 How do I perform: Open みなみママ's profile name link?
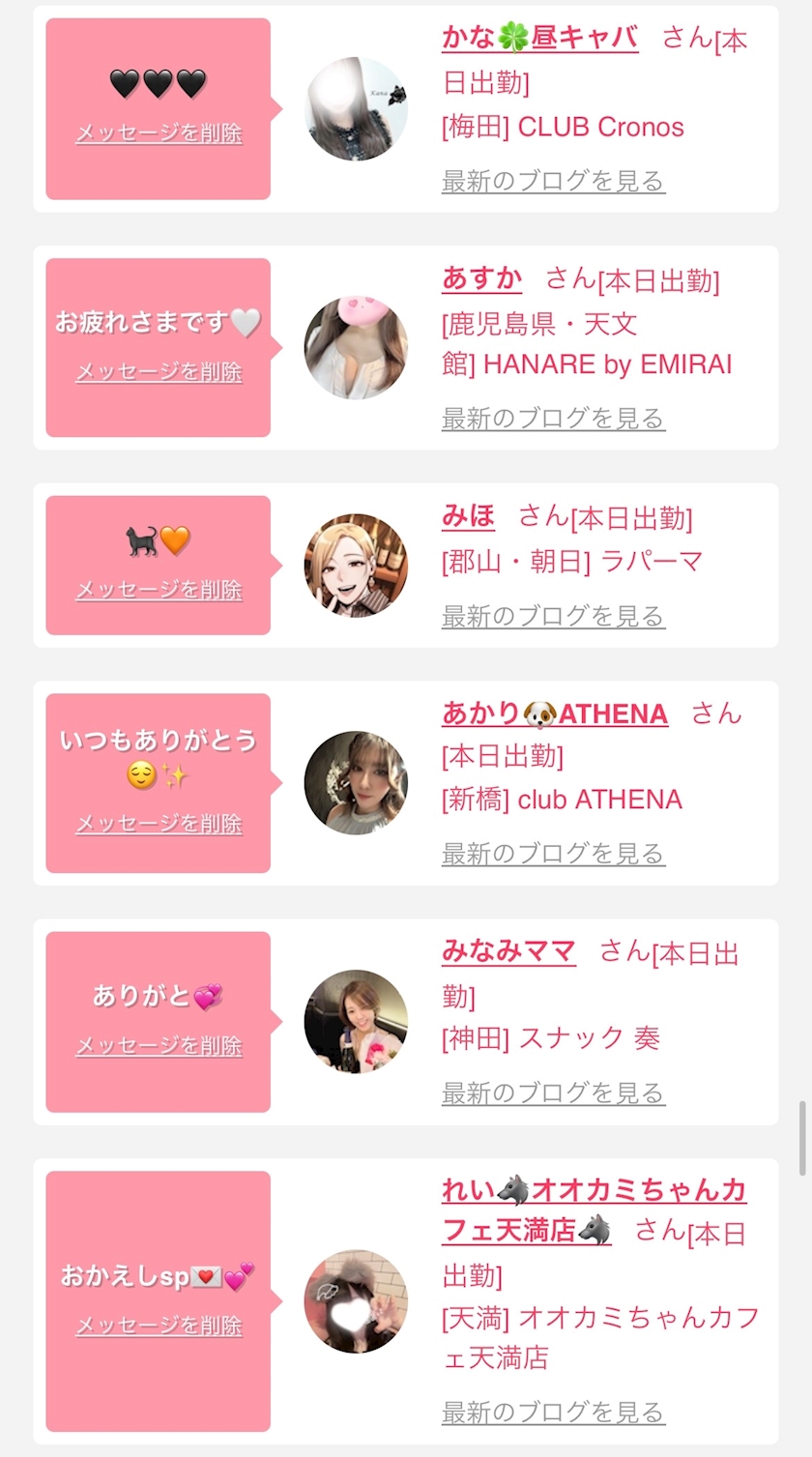tap(508, 951)
